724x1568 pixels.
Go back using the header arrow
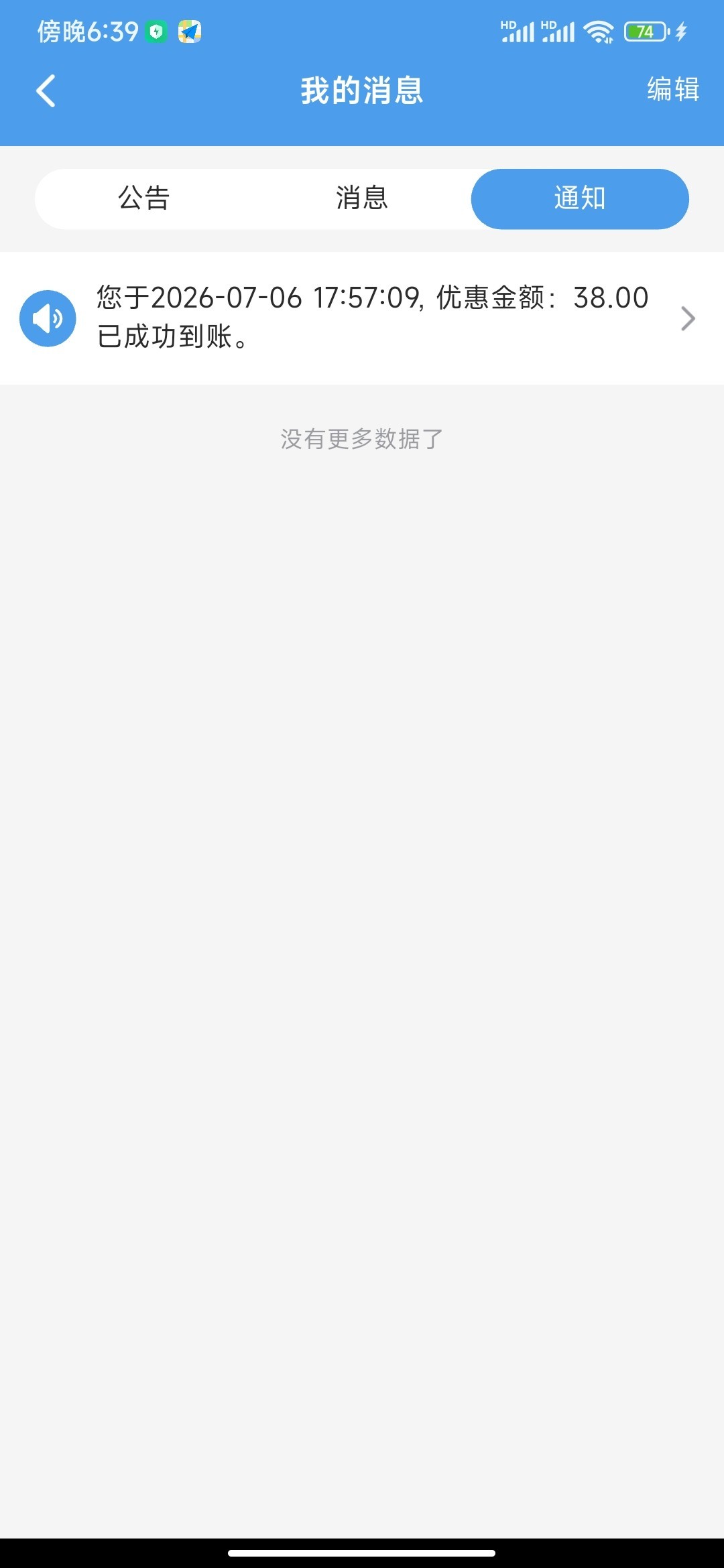(x=46, y=90)
